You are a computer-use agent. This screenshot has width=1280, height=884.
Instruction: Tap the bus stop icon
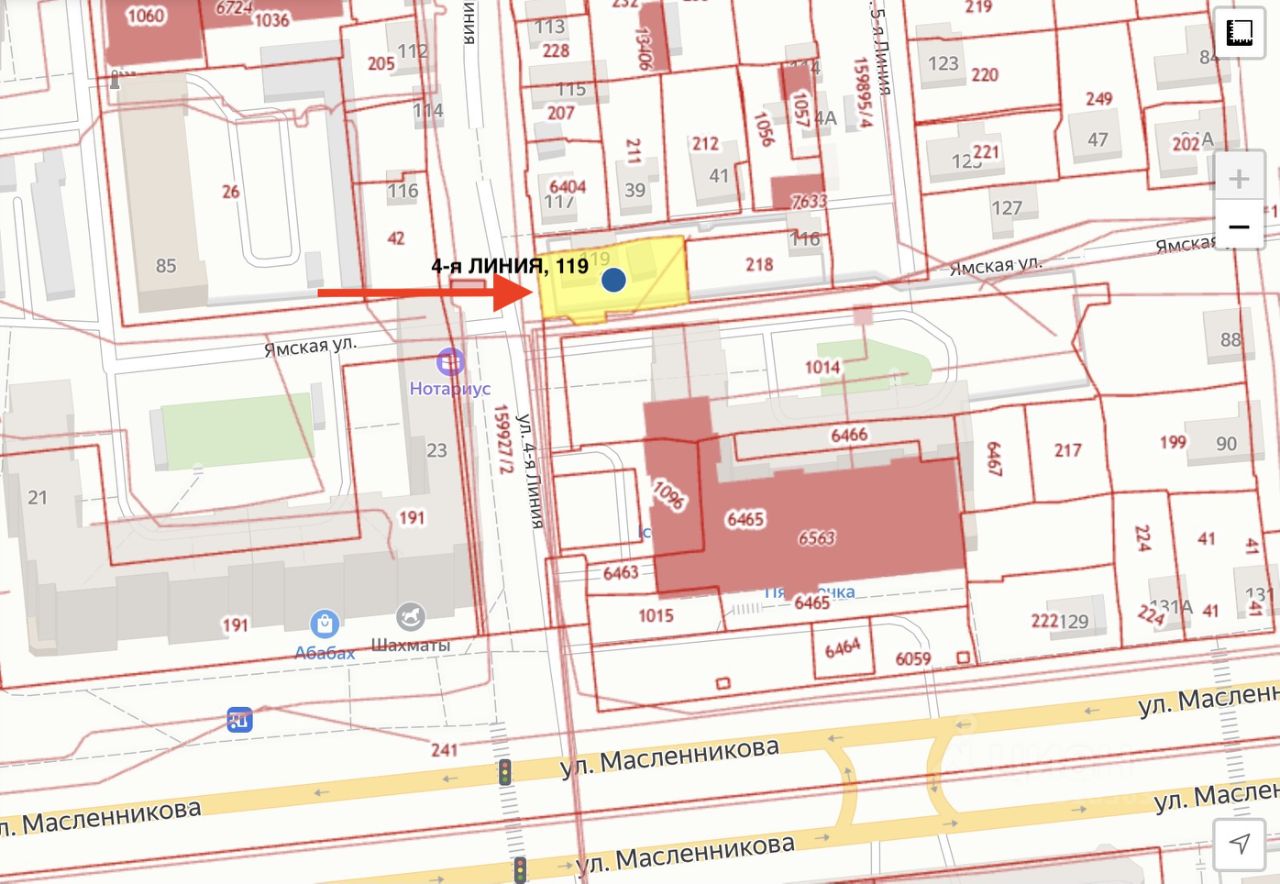tap(239, 719)
